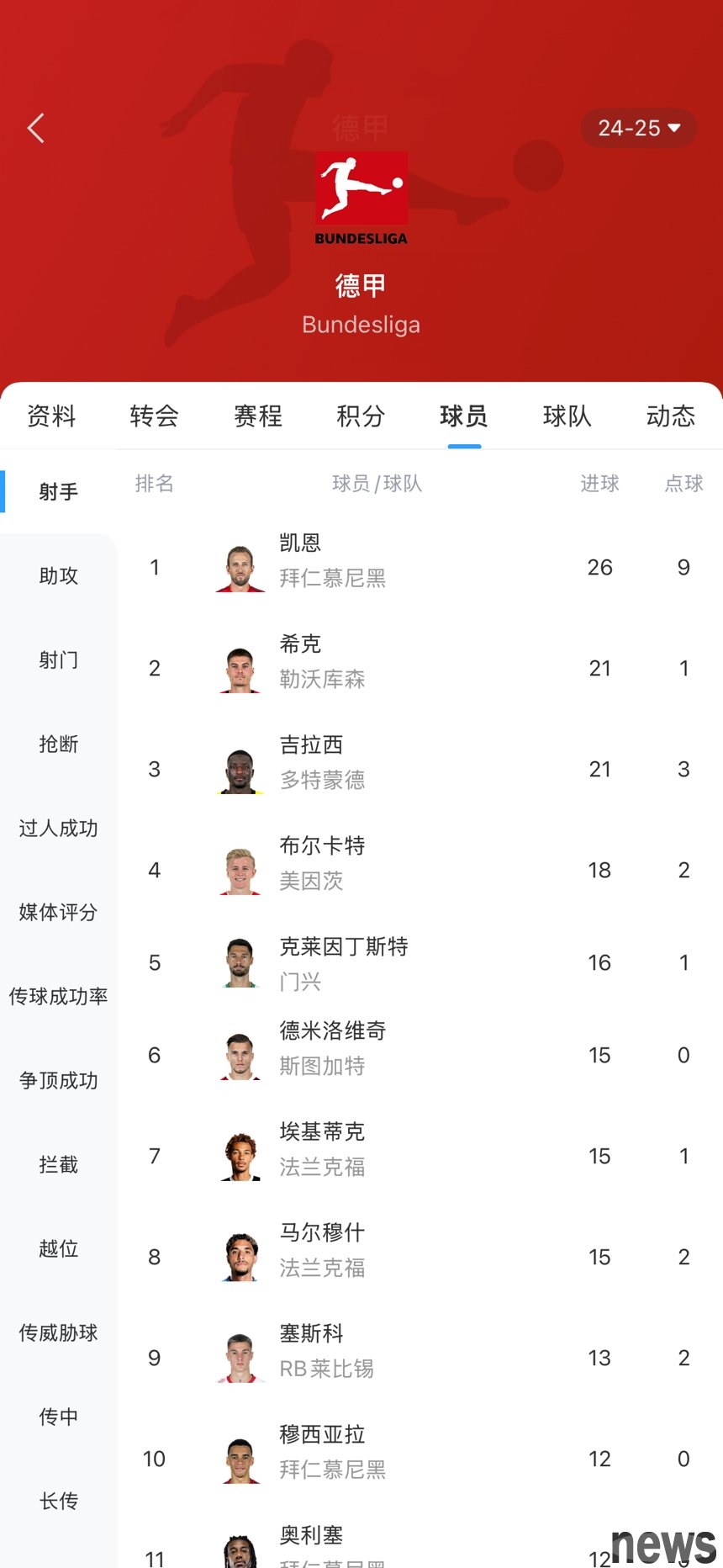Open the 赛程 schedule tab
723x1568 pixels.
(x=258, y=416)
